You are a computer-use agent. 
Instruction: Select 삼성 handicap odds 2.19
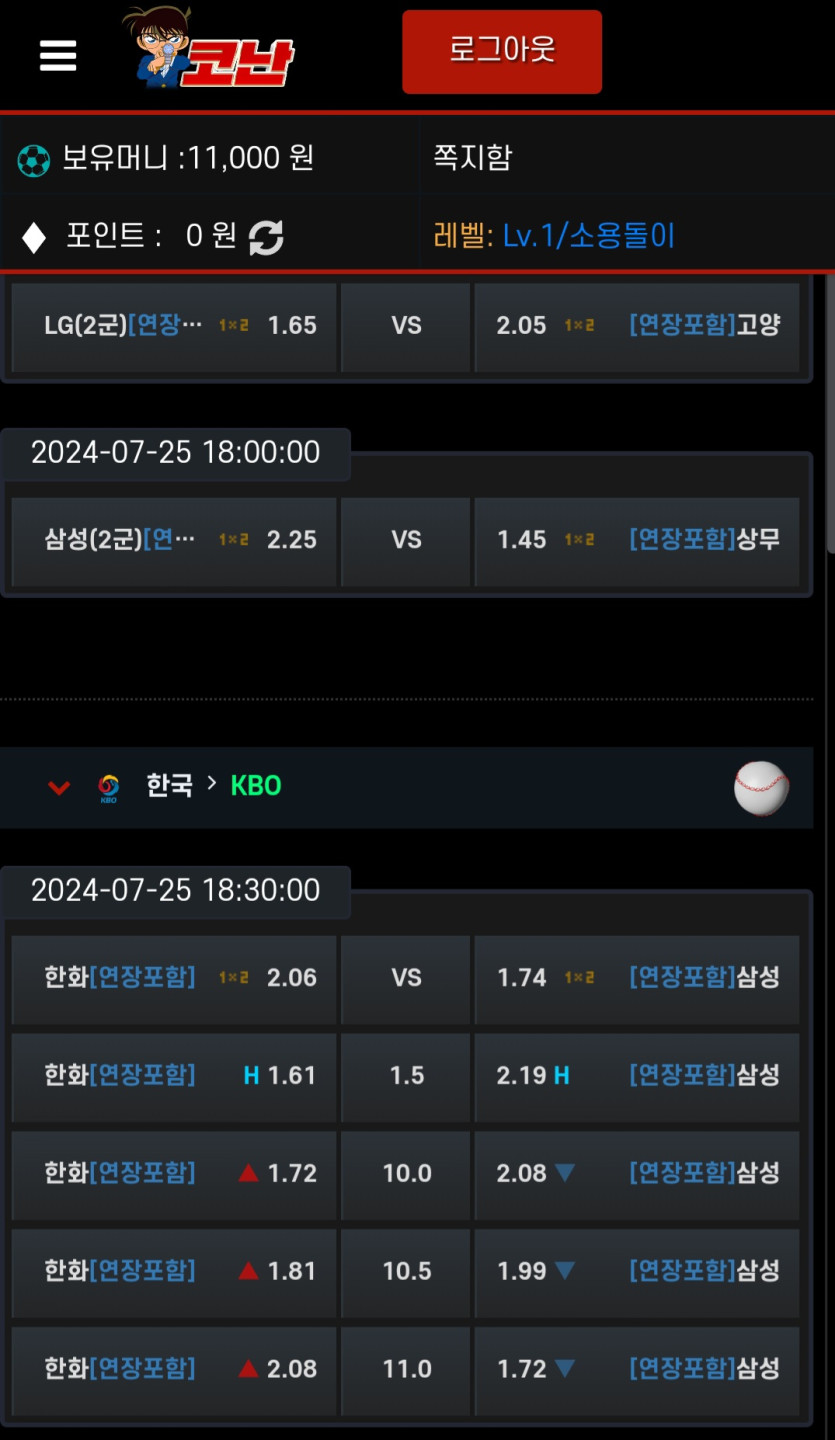click(x=637, y=1077)
